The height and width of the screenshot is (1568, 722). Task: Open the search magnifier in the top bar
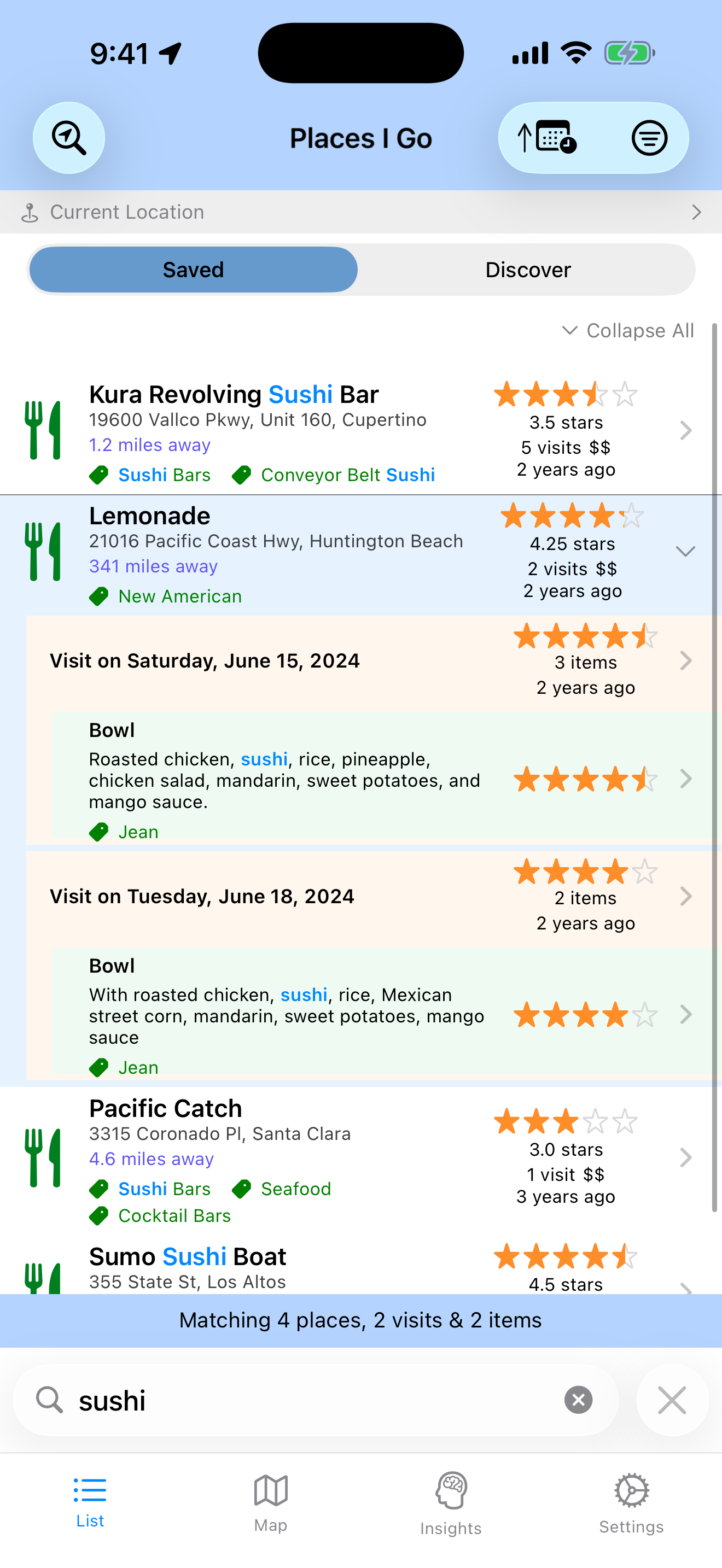tap(68, 138)
